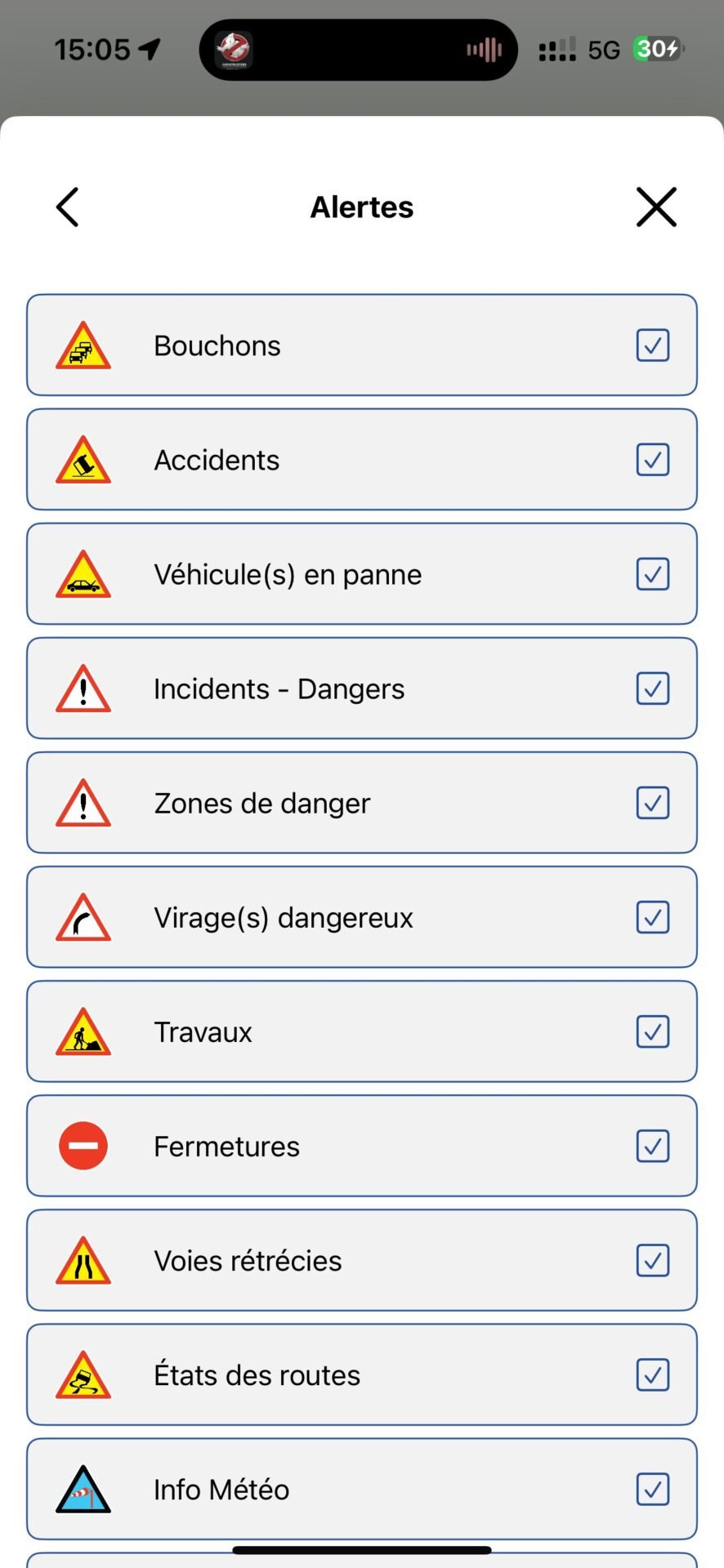Uncheck Incidents - Dangers
724x1568 pixels.
(653, 688)
